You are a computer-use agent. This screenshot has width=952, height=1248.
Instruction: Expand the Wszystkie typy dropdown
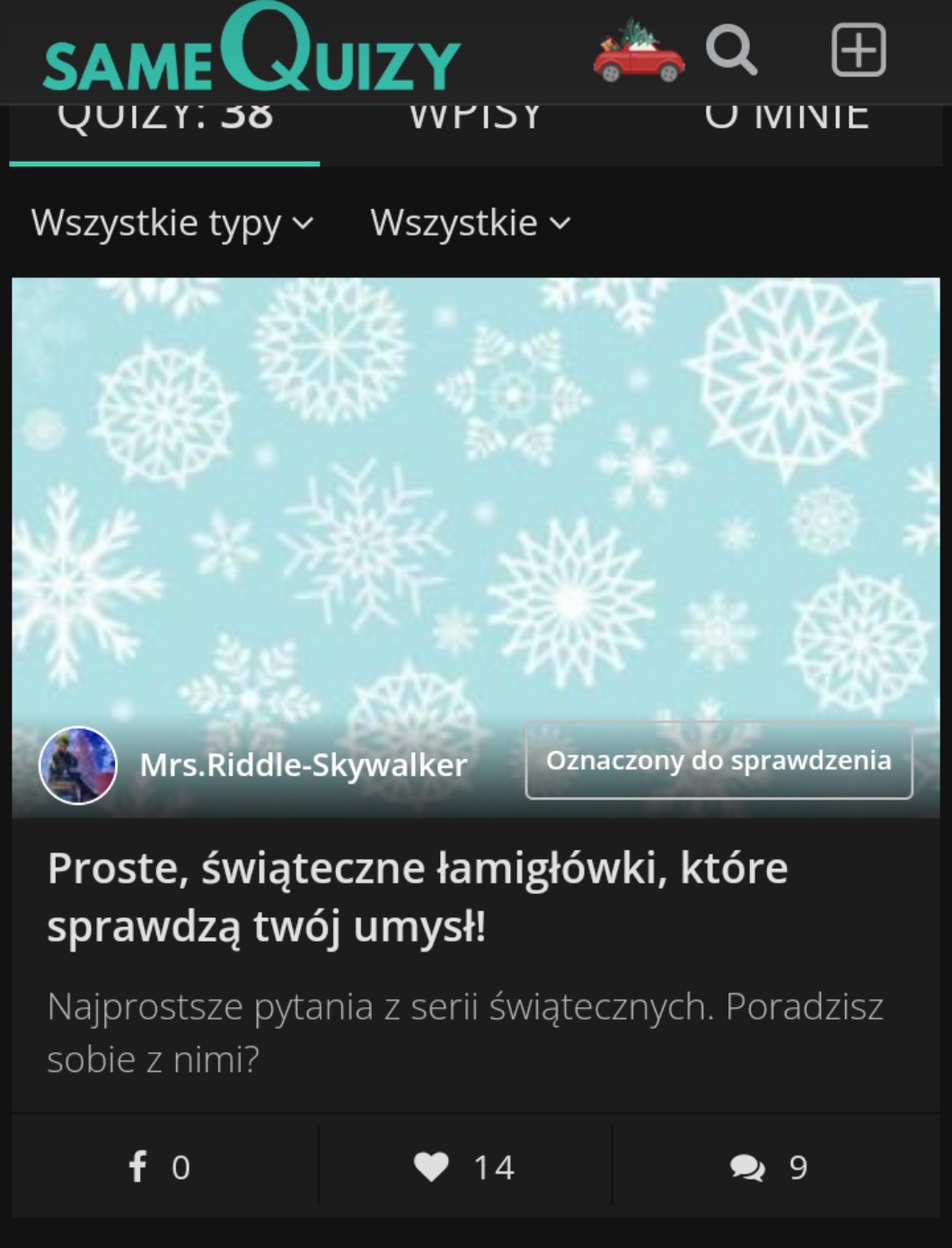(172, 223)
